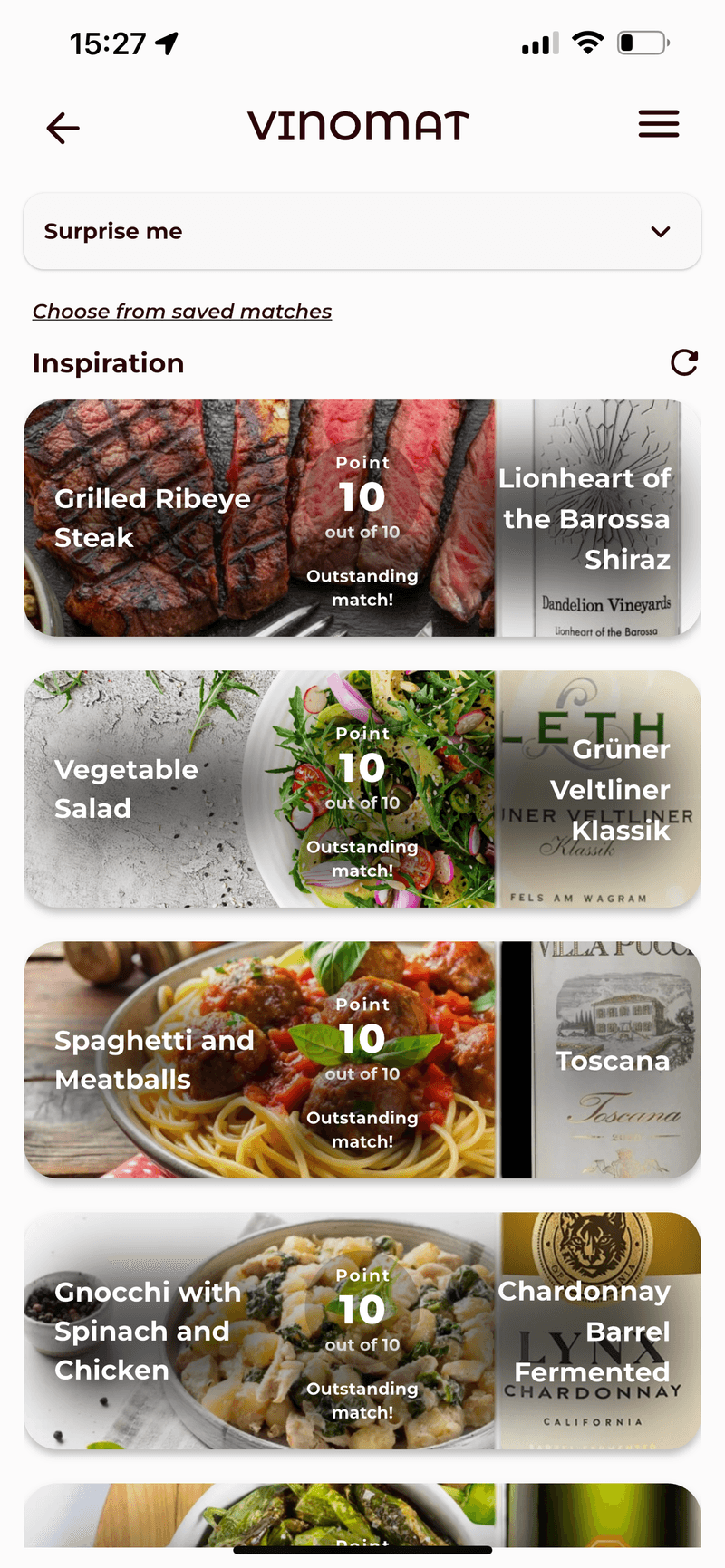Open the Surprise me dishes list
Image resolution: width=725 pixels, height=1568 pixels.
coord(362,231)
